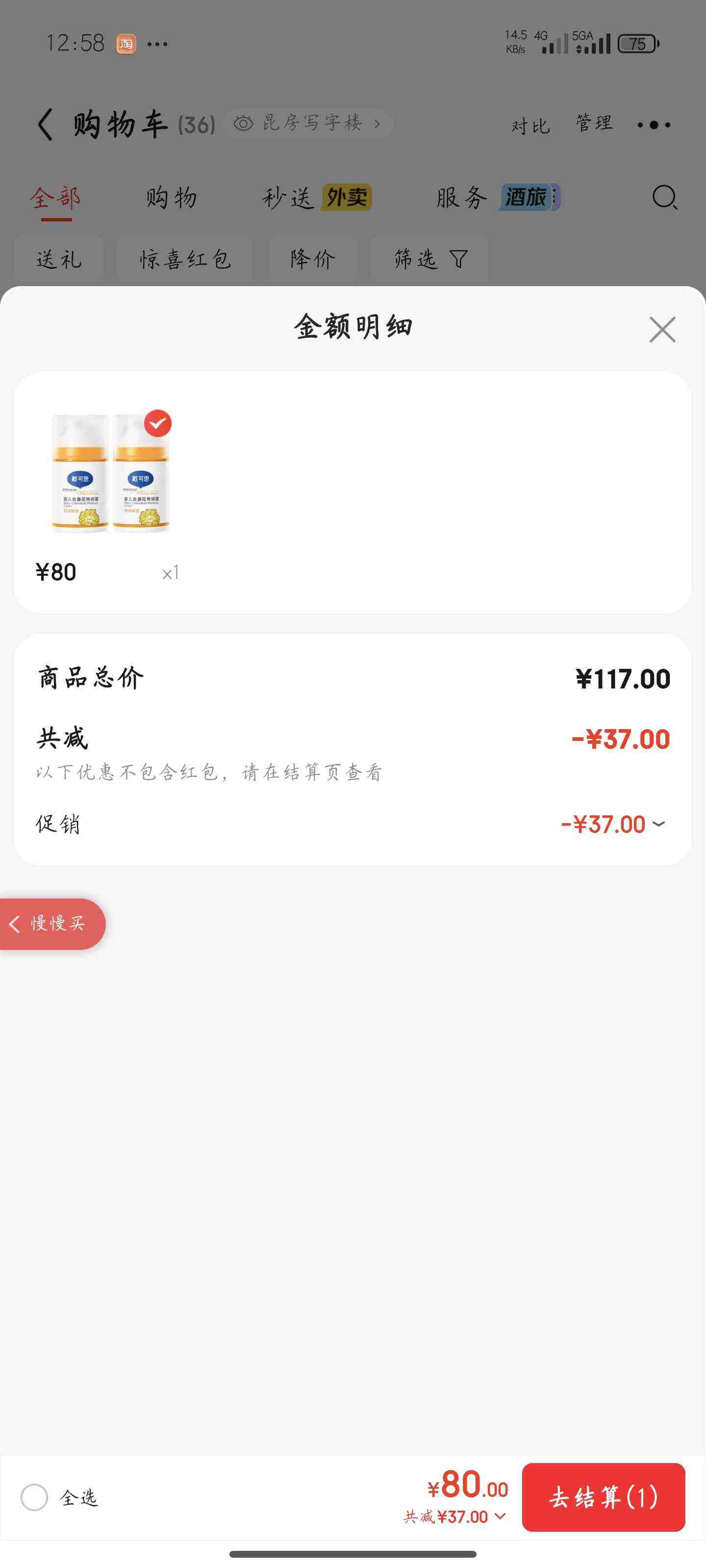This screenshot has height=1568, width=706.
Task: Tap 去结算 to check out
Action: click(x=603, y=1497)
